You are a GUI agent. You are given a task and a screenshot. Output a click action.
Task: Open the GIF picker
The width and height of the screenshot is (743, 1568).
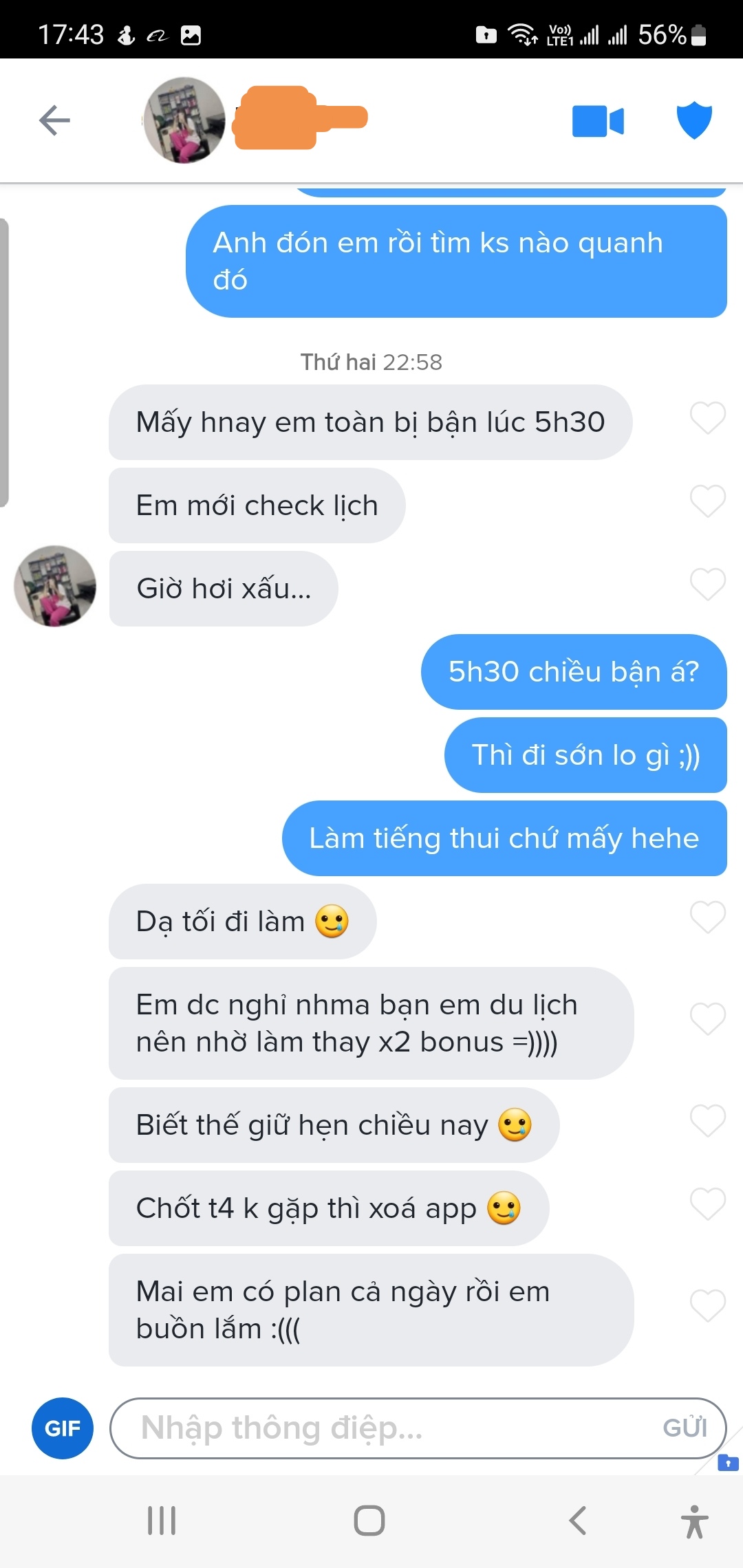(62, 1428)
